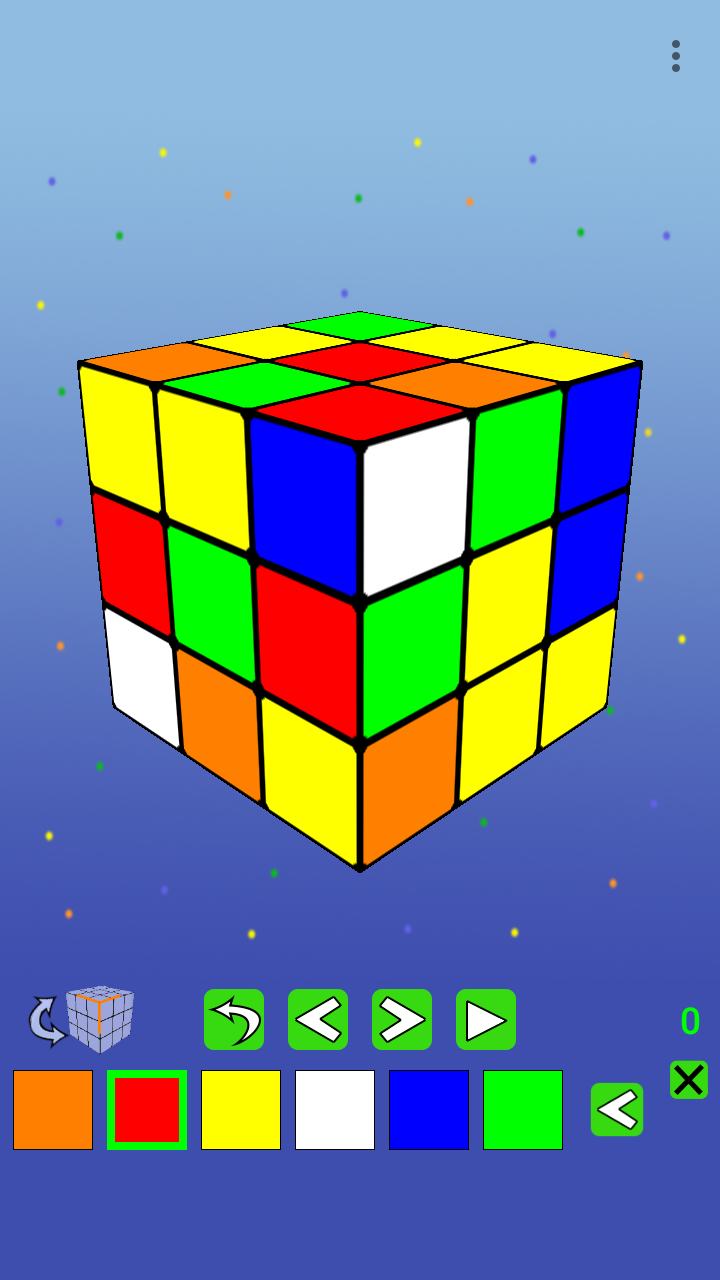Screen dimensions: 720x1280
Task: Select the orange color swatch
Action: 53,1110
